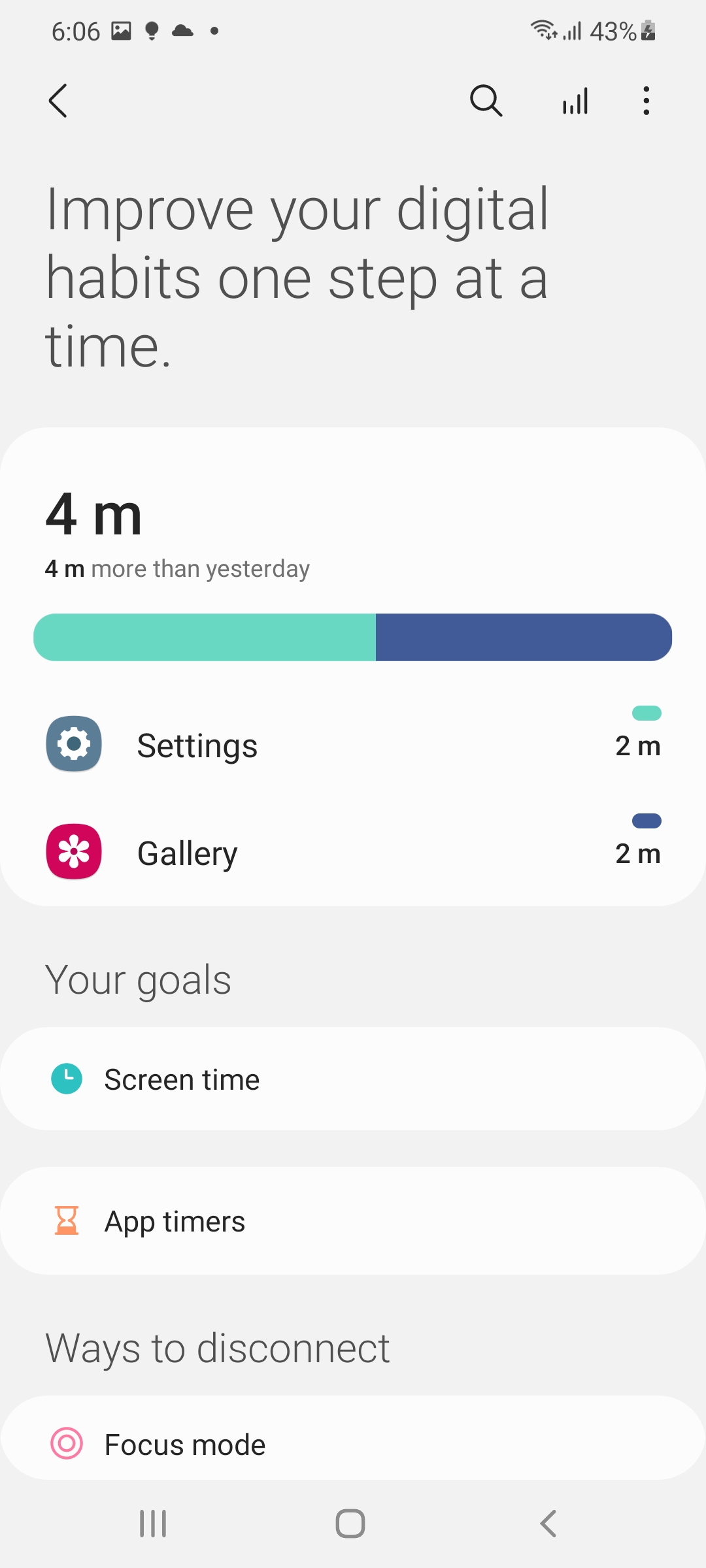Go back using the top-left arrow

pos(58,101)
